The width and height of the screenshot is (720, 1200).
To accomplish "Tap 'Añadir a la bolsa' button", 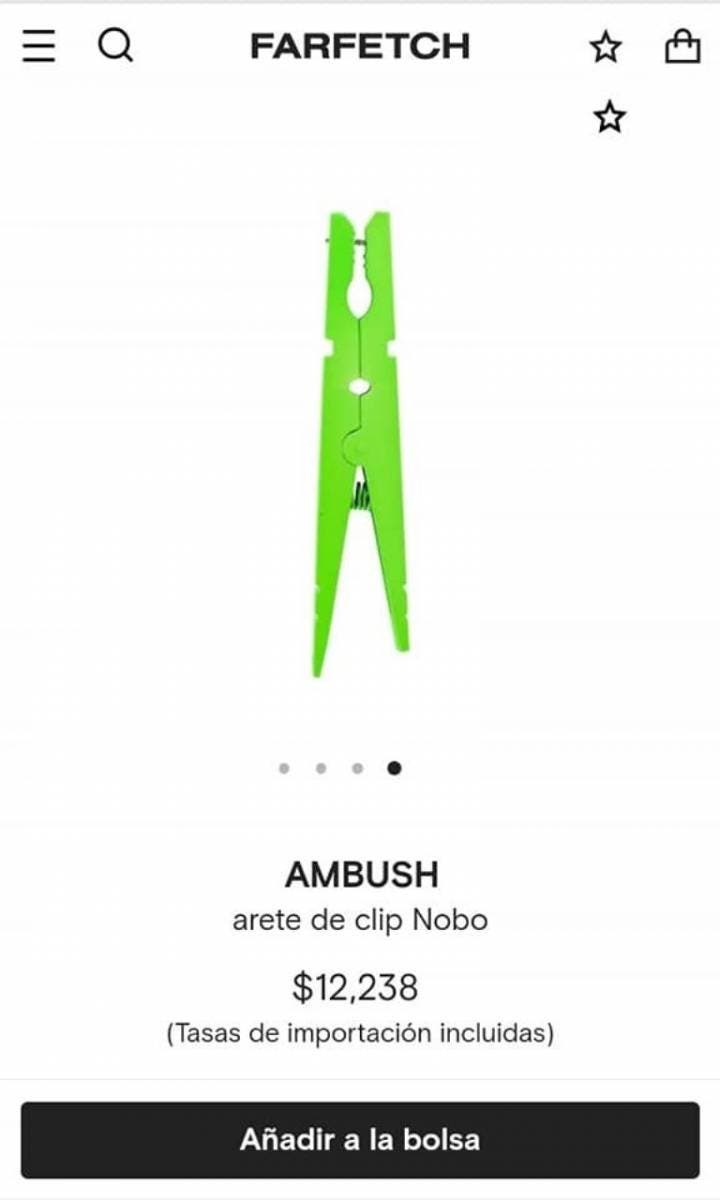I will coord(360,1139).
